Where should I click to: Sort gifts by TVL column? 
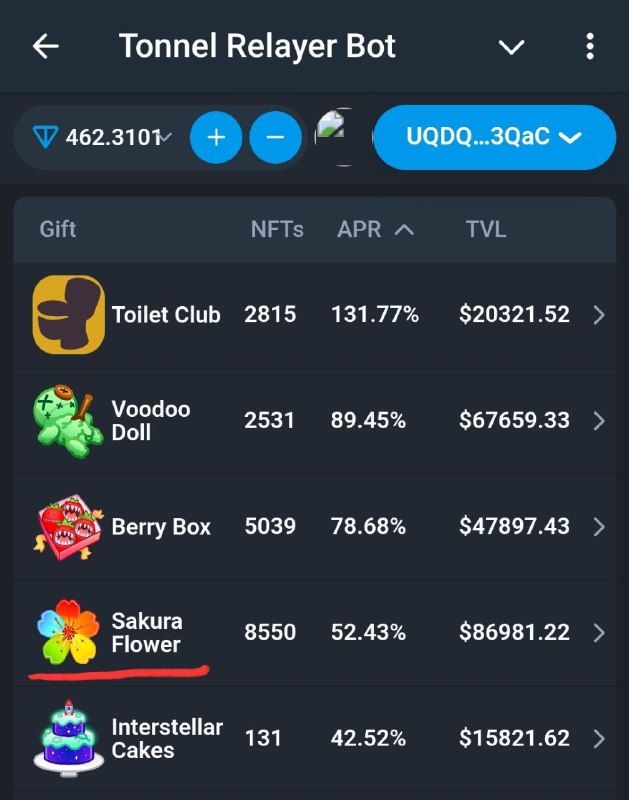(486, 230)
